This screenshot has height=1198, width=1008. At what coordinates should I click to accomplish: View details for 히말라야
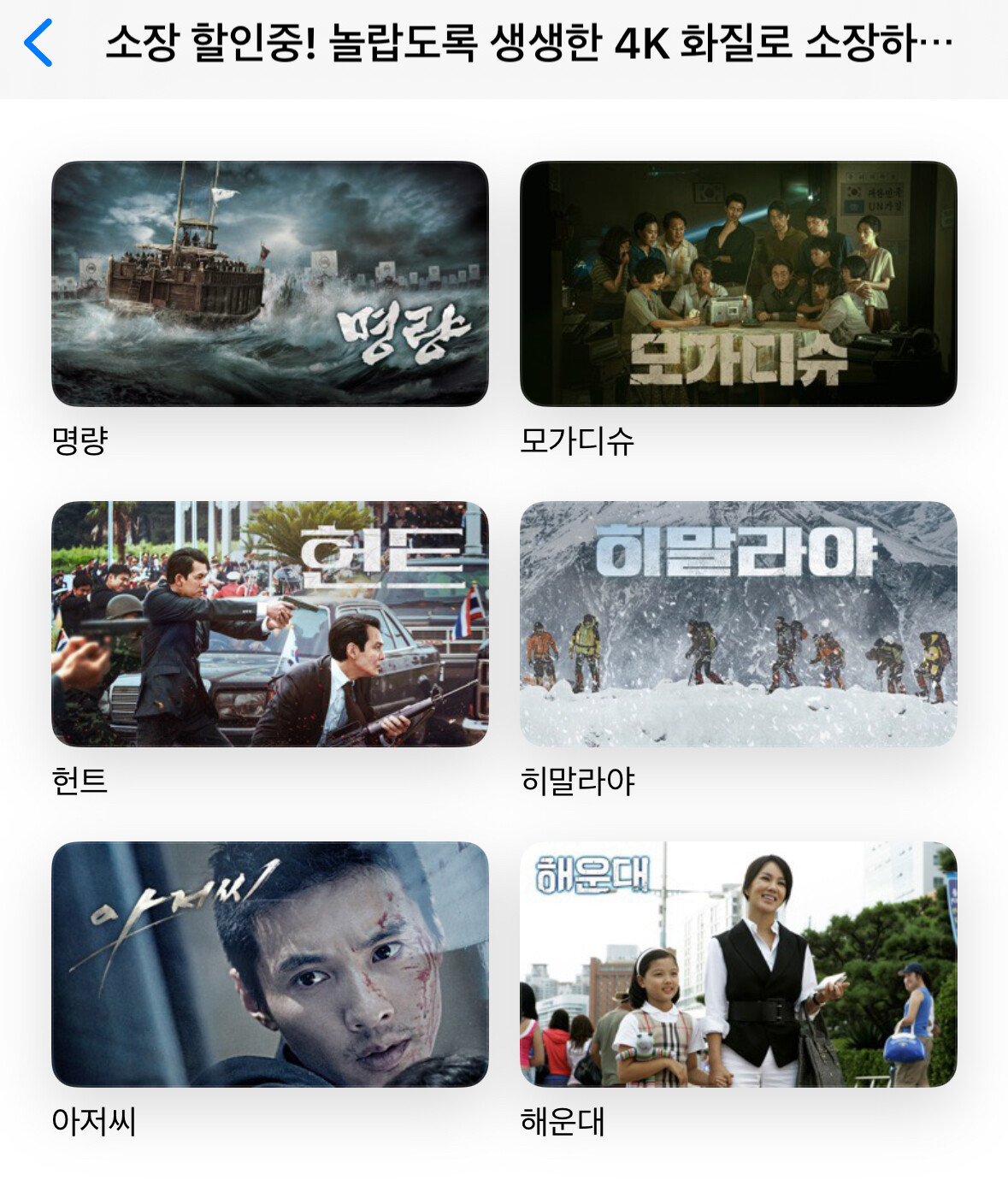pyautogui.click(x=738, y=624)
